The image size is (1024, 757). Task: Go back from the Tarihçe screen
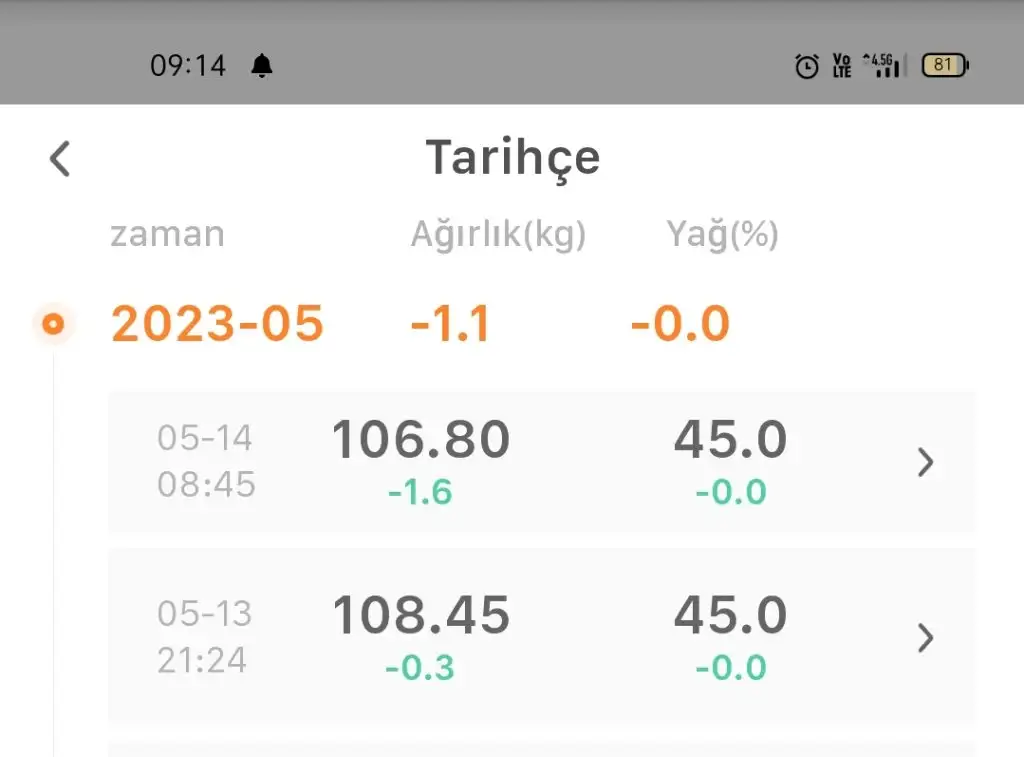click(x=61, y=159)
